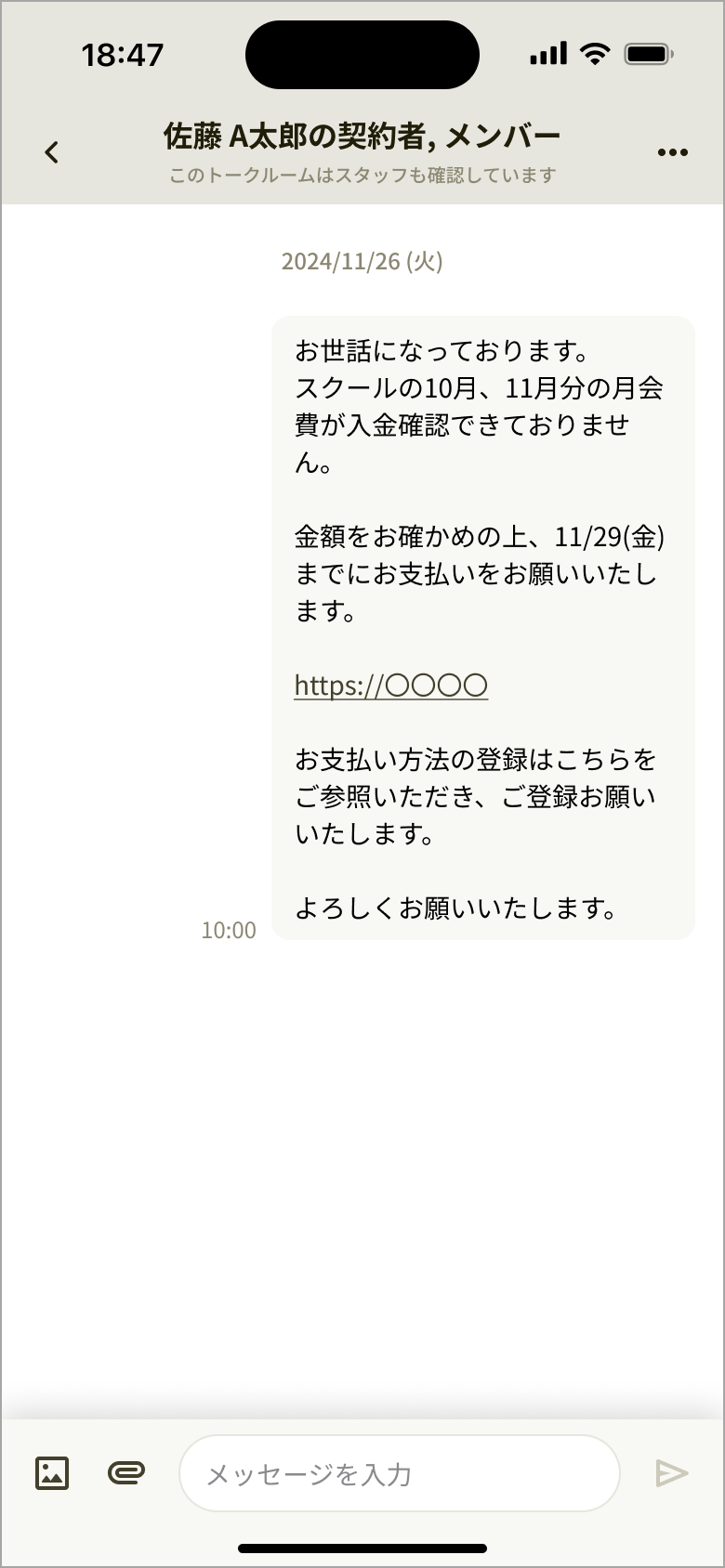The height and width of the screenshot is (1568, 725).
Task: Click the メッセージを入力 input field
Action: 400,1472
